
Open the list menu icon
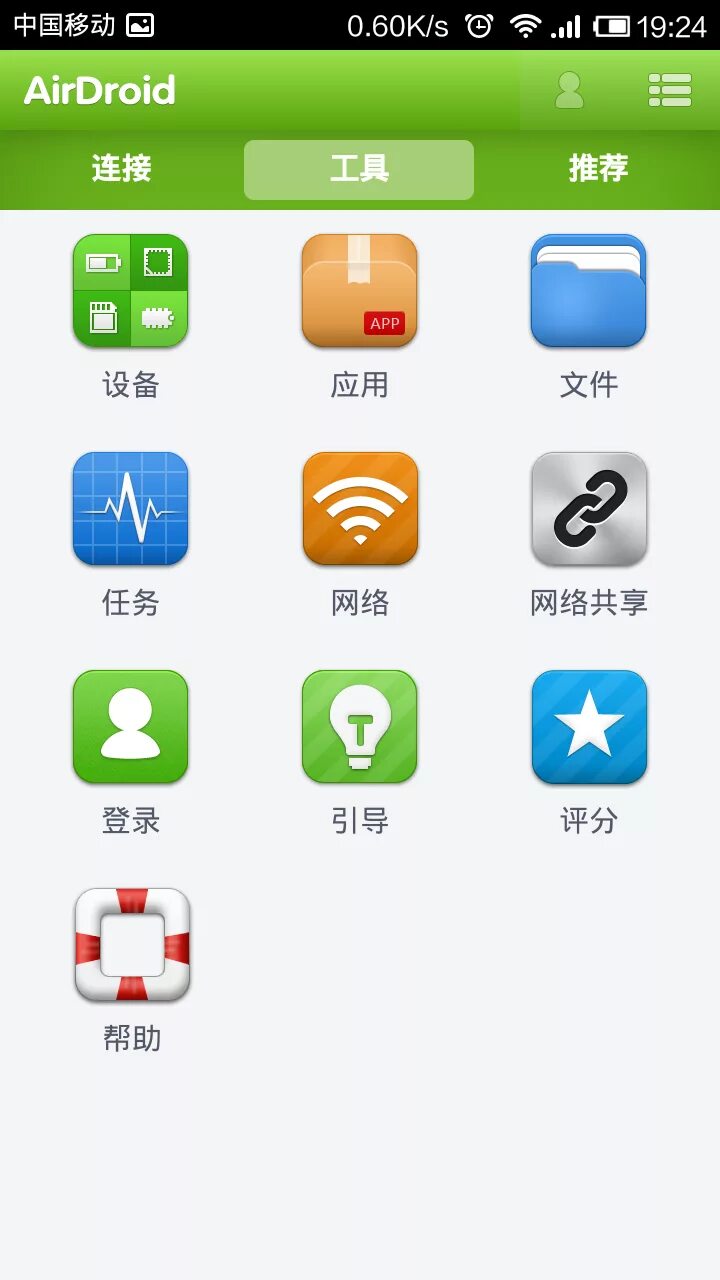pos(670,90)
